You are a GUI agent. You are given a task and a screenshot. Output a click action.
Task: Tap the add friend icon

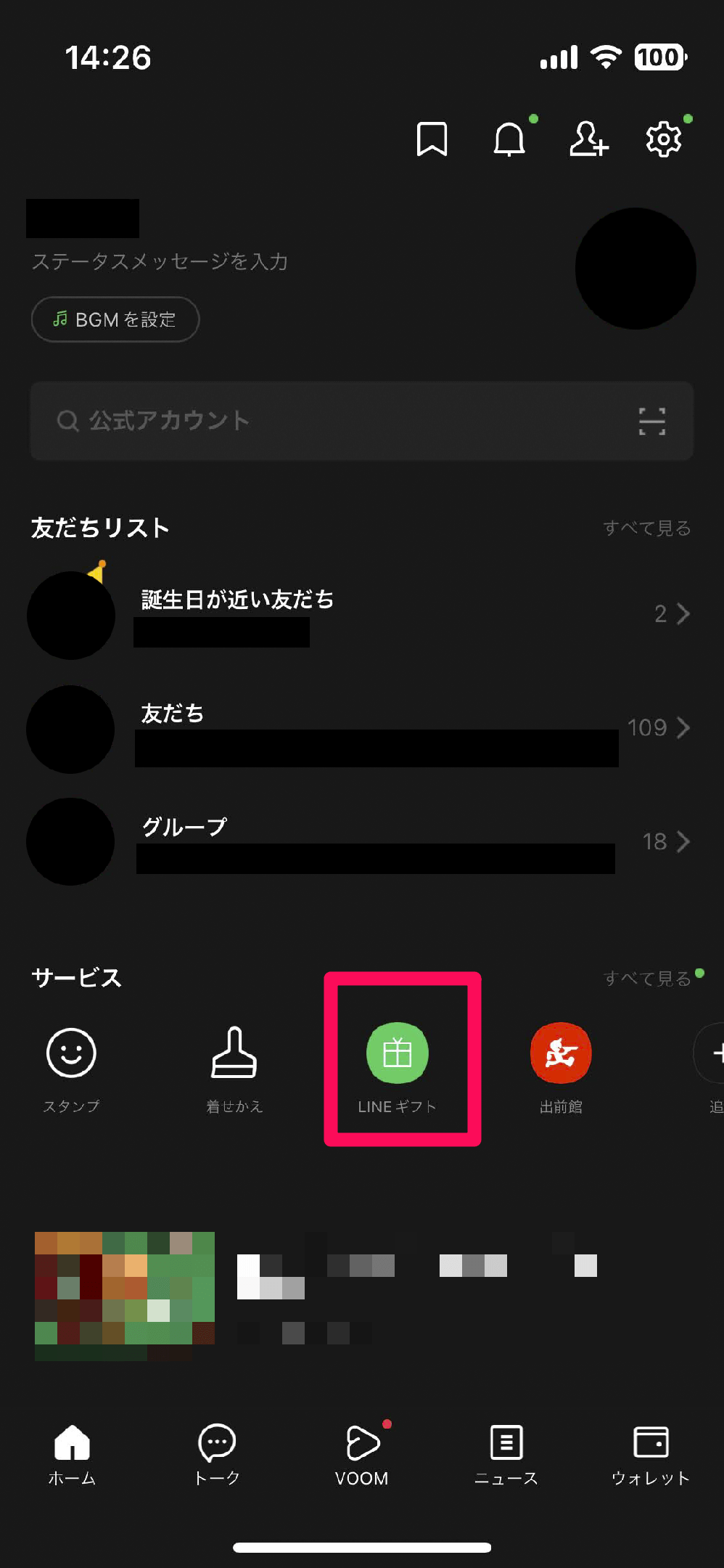point(588,139)
